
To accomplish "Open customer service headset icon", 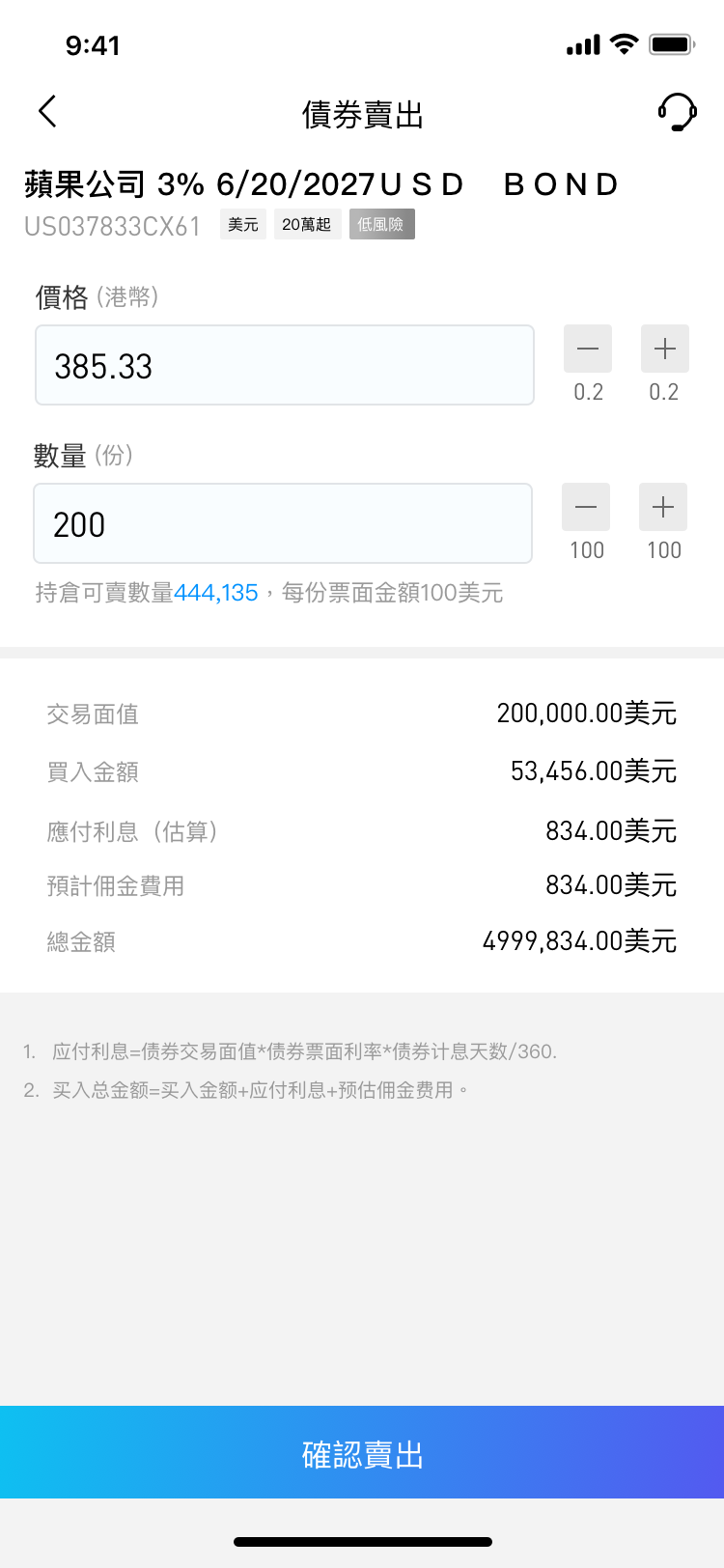I will pos(678,113).
